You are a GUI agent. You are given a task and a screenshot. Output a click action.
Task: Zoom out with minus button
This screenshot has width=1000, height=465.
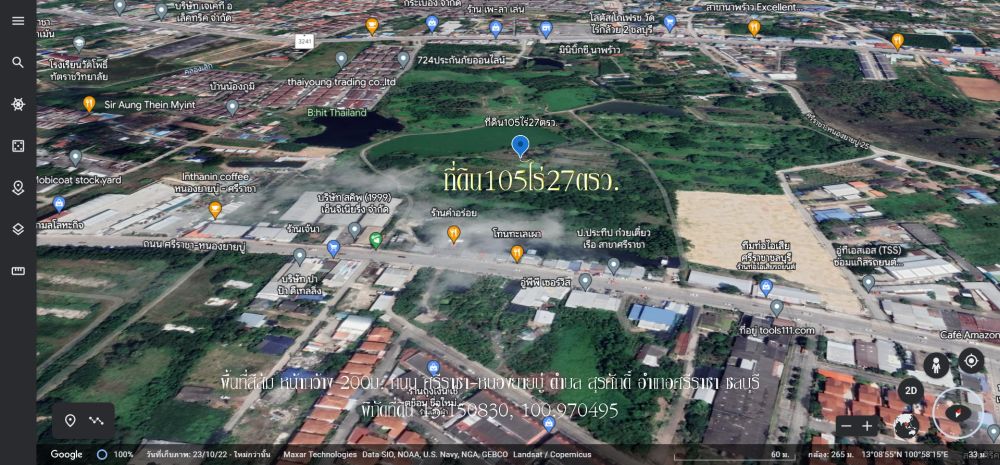846,426
